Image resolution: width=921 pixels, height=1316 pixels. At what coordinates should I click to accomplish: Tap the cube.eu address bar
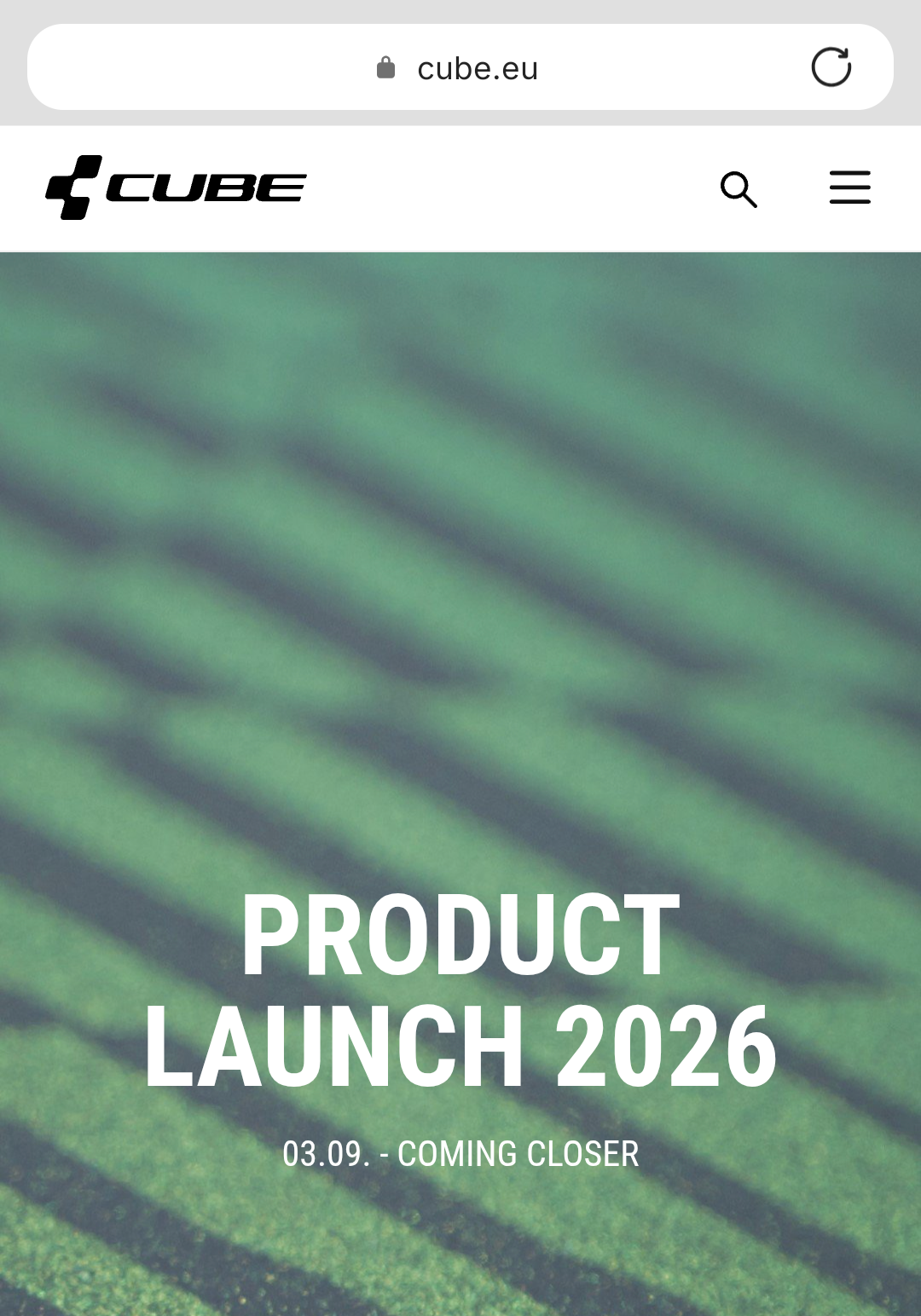coord(459,68)
